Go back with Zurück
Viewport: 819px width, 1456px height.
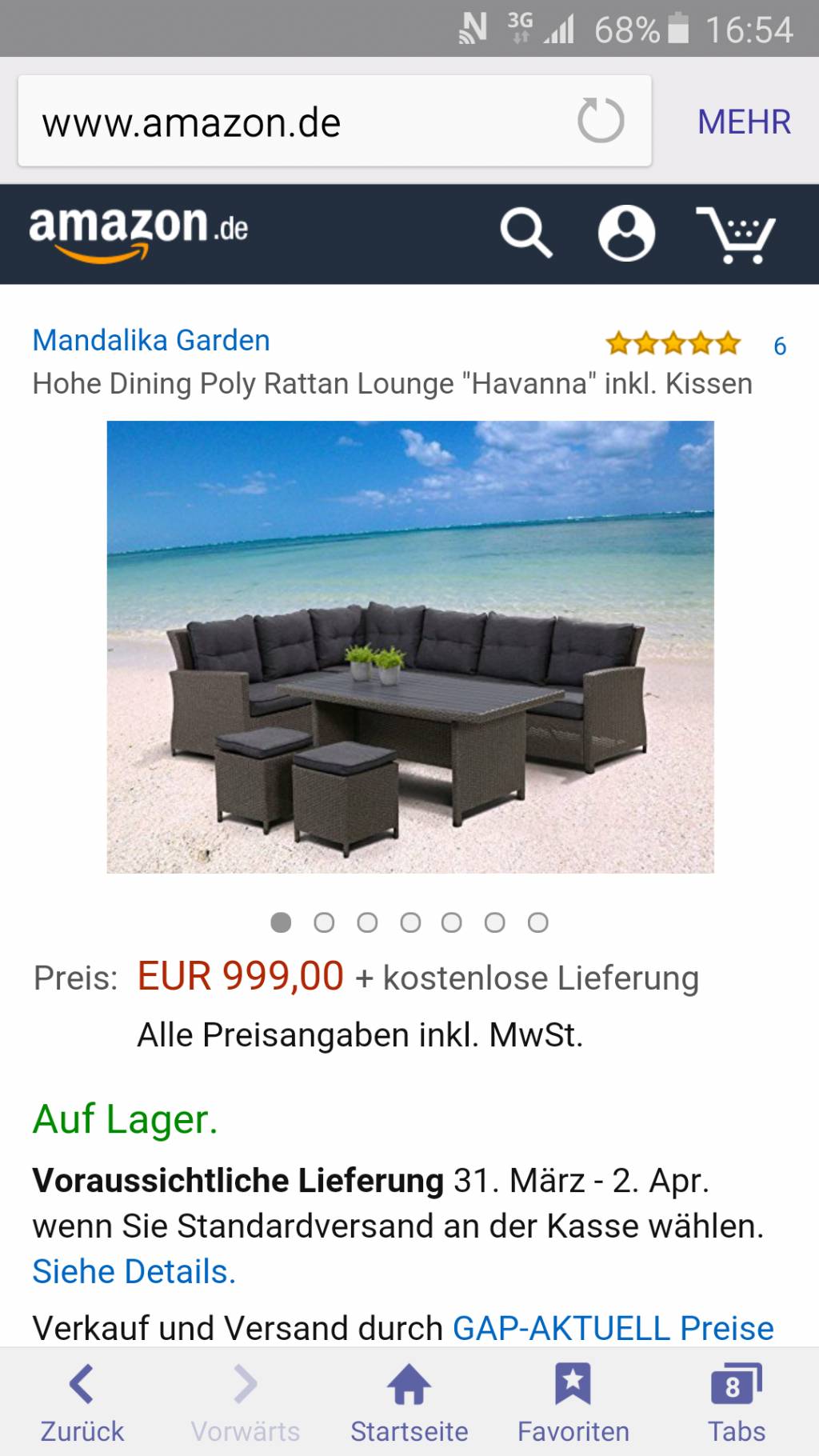point(82,1403)
